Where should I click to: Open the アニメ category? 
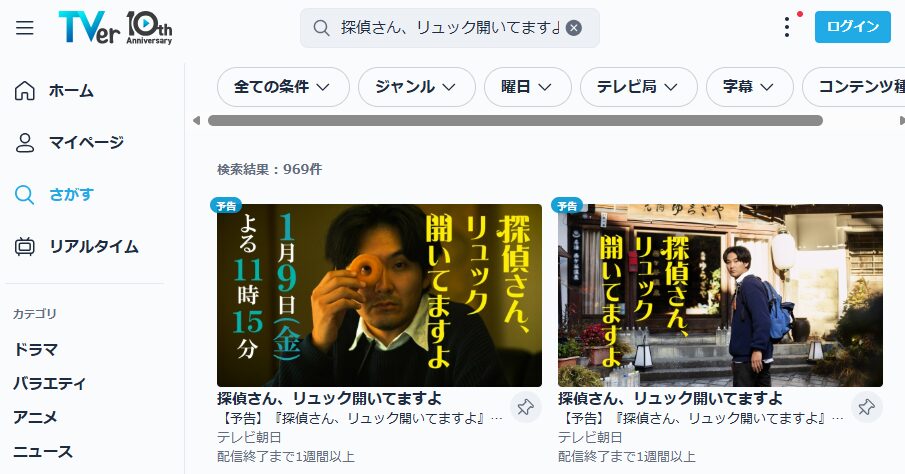pos(36,418)
